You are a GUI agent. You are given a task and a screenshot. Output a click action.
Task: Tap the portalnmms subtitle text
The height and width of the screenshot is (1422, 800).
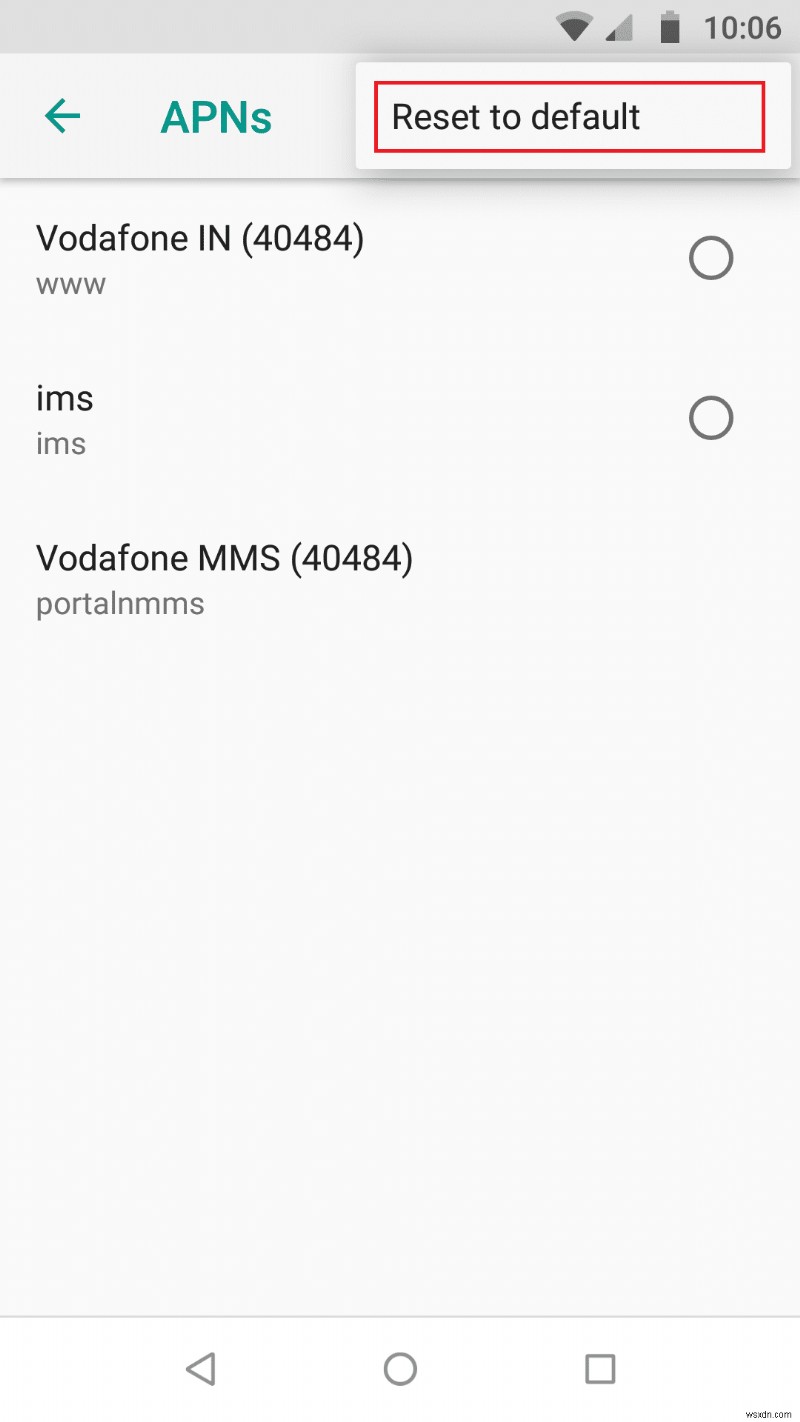120,603
